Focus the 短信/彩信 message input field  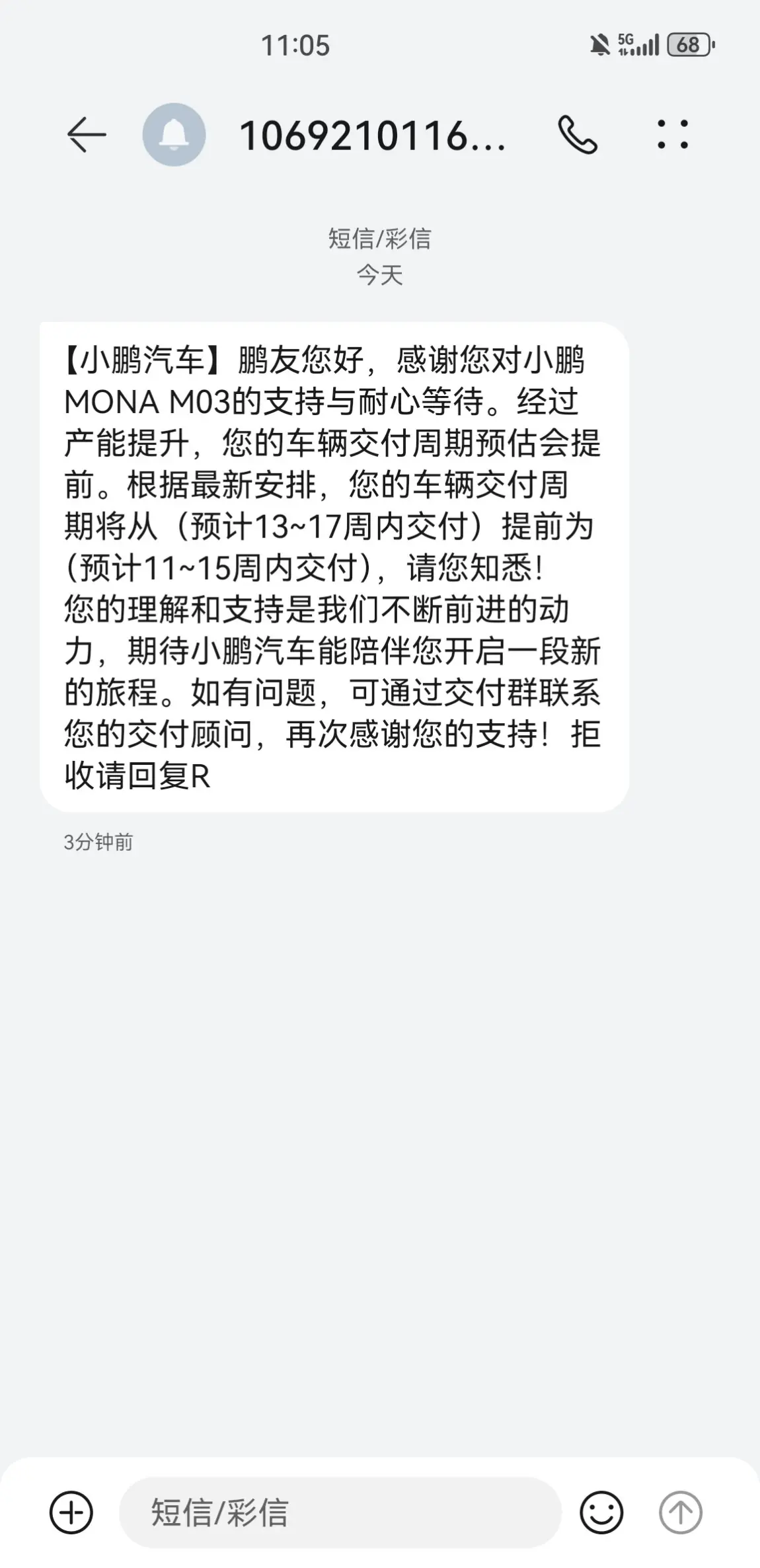(340, 1512)
